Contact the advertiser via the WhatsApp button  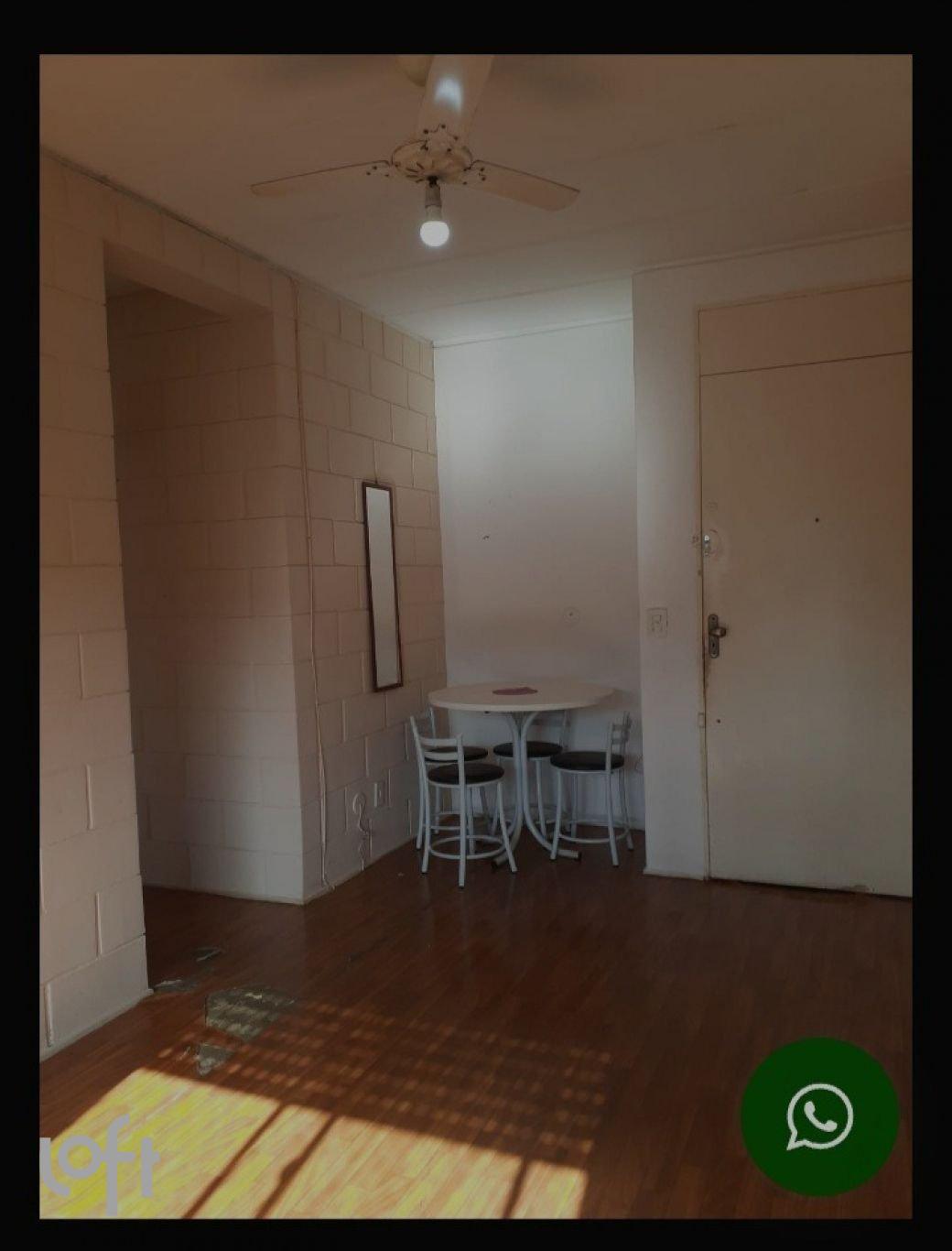[x=819, y=1115]
